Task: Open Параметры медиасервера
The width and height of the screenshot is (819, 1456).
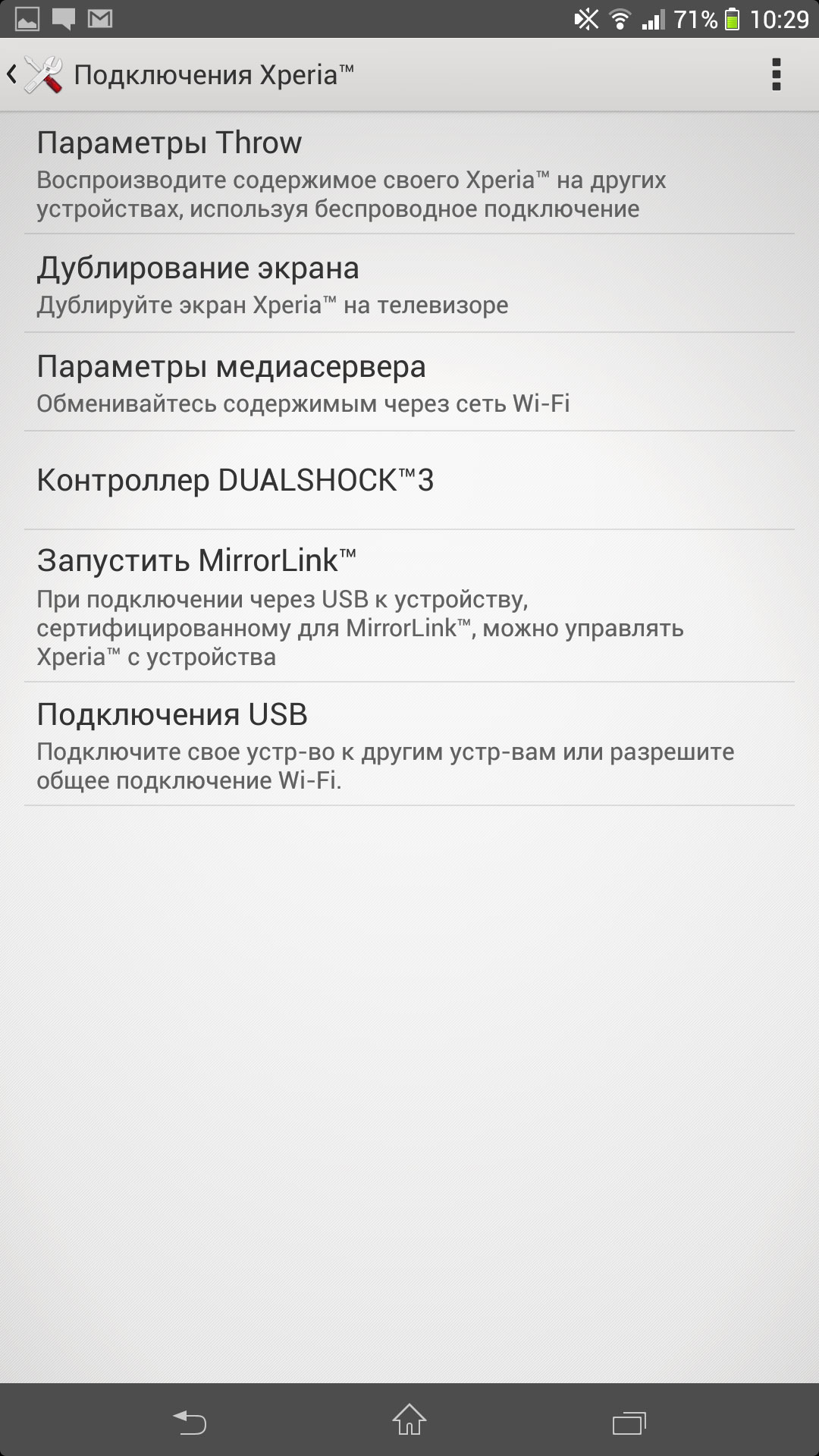Action: [x=409, y=383]
